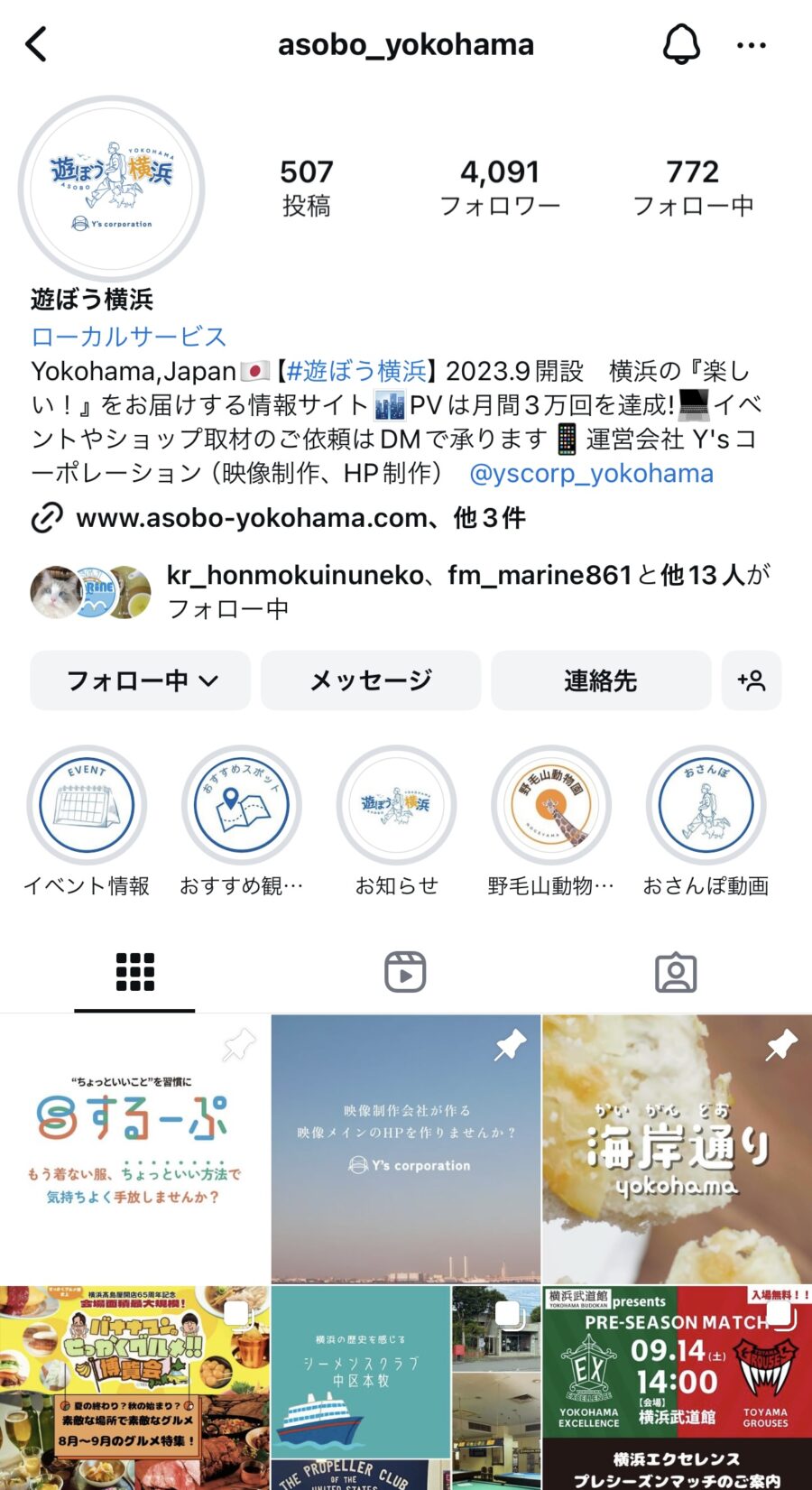812x1490 pixels.
Task: Open the three-dot overflow menu
Action: click(751, 45)
